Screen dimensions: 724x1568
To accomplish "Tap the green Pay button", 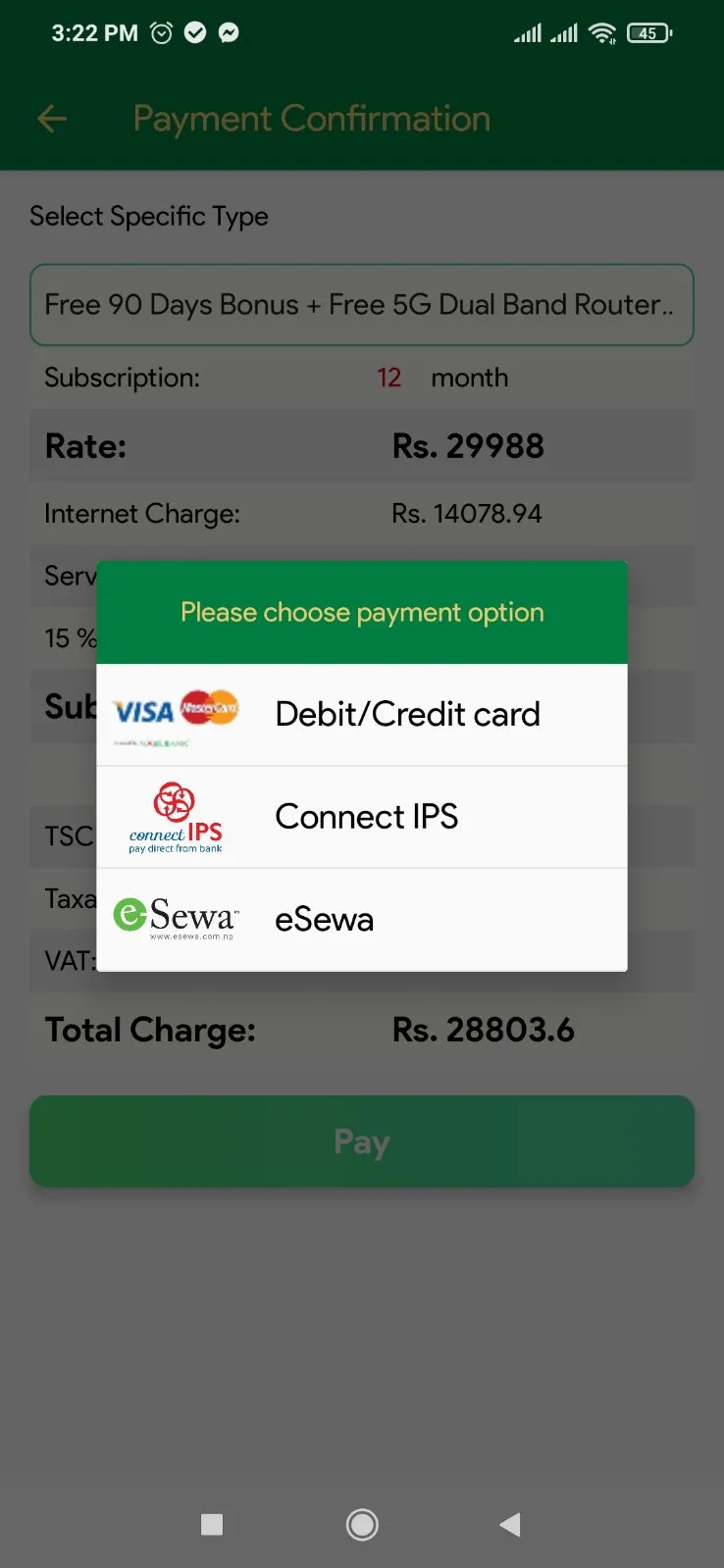I will (x=361, y=1141).
